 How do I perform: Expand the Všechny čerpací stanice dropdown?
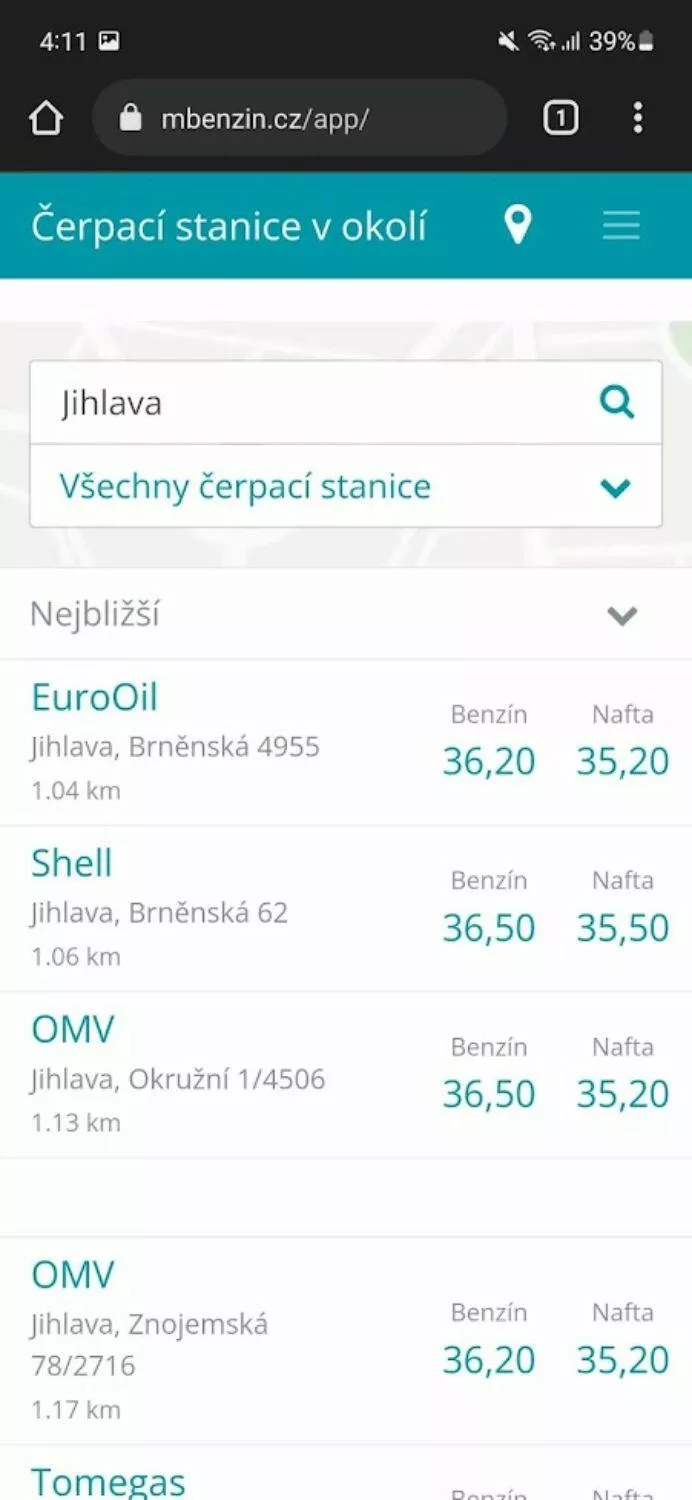[x=346, y=486]
